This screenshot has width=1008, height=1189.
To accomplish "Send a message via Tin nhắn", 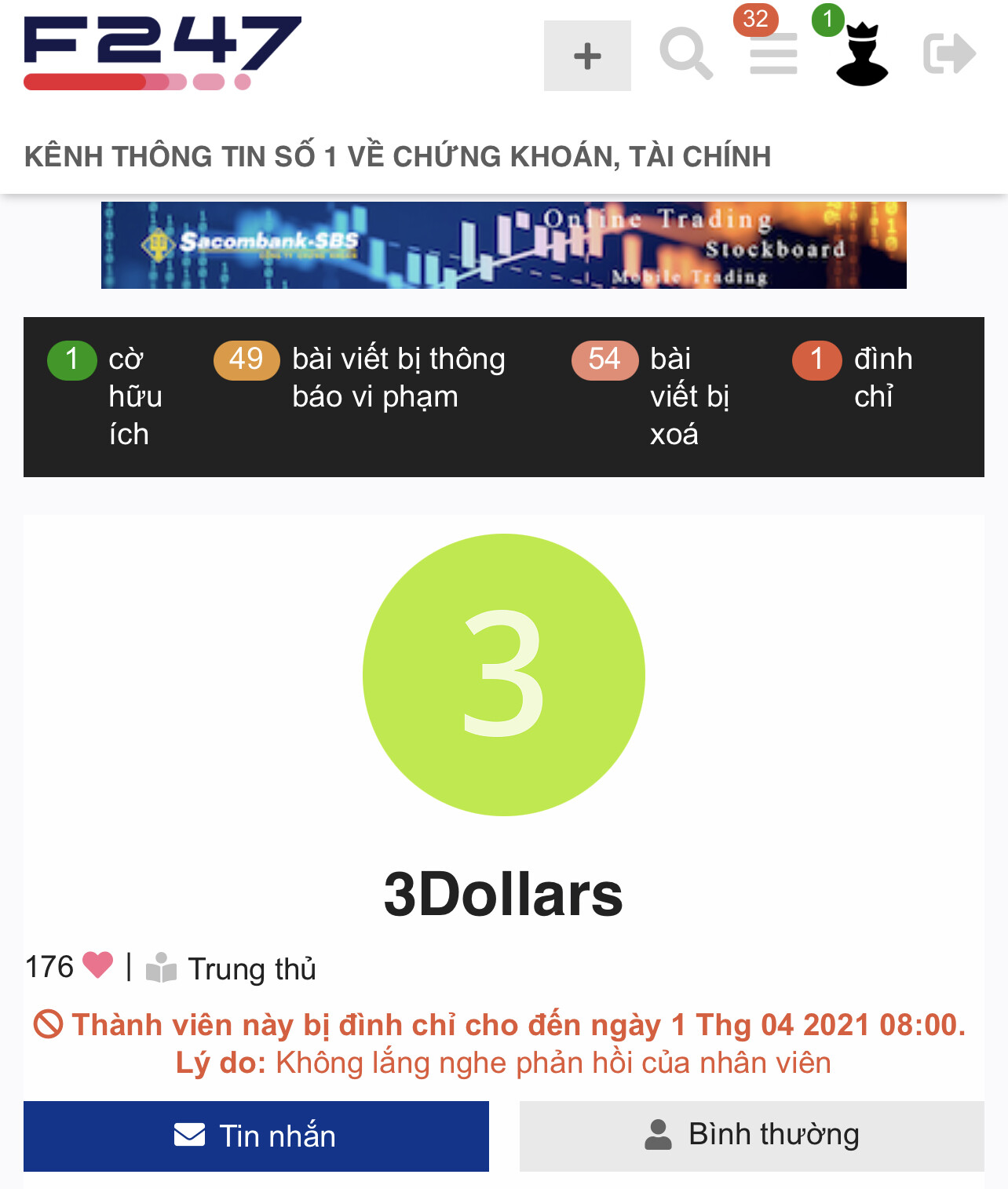I will [x=256, y=1136].
